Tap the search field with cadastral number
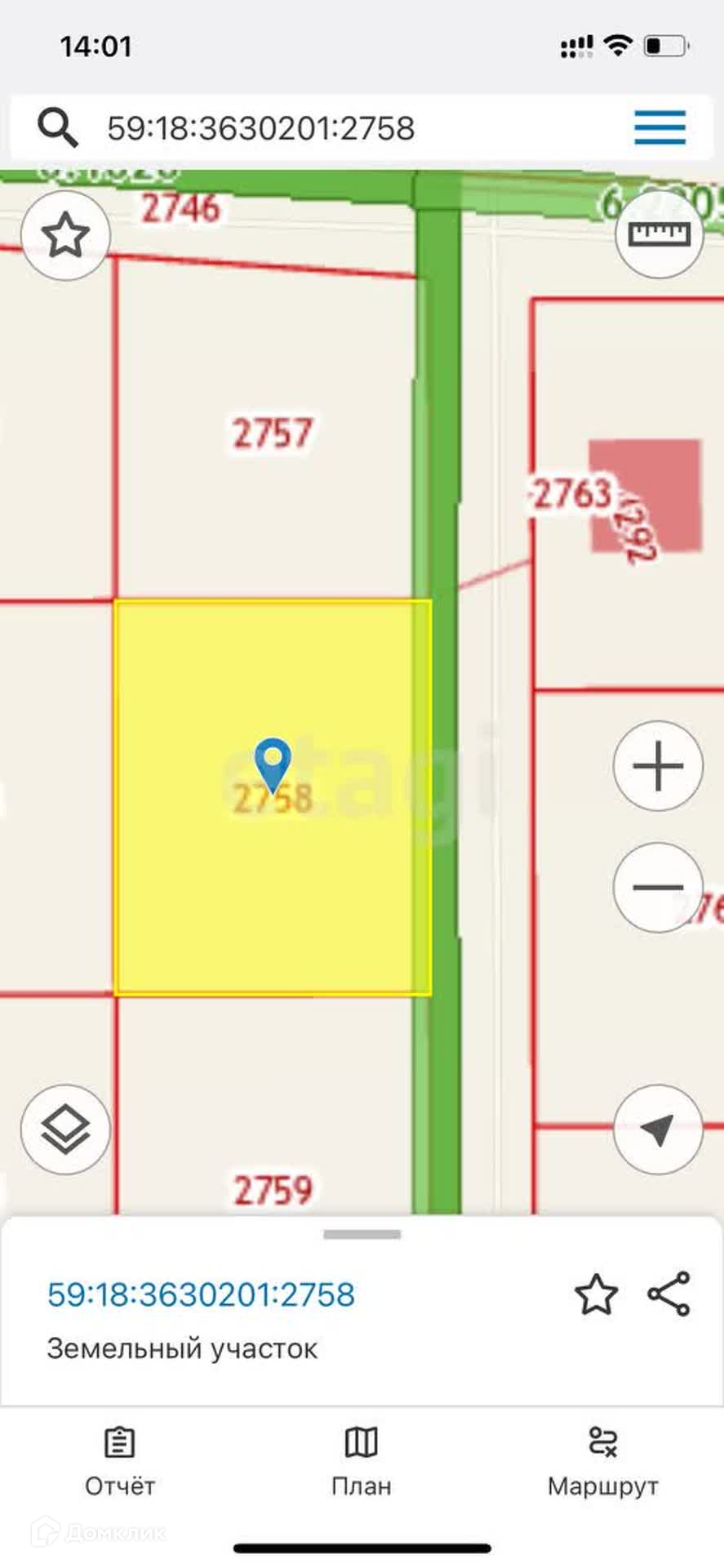The height and width of the screenshot is (1568, 724). point(261,128)
